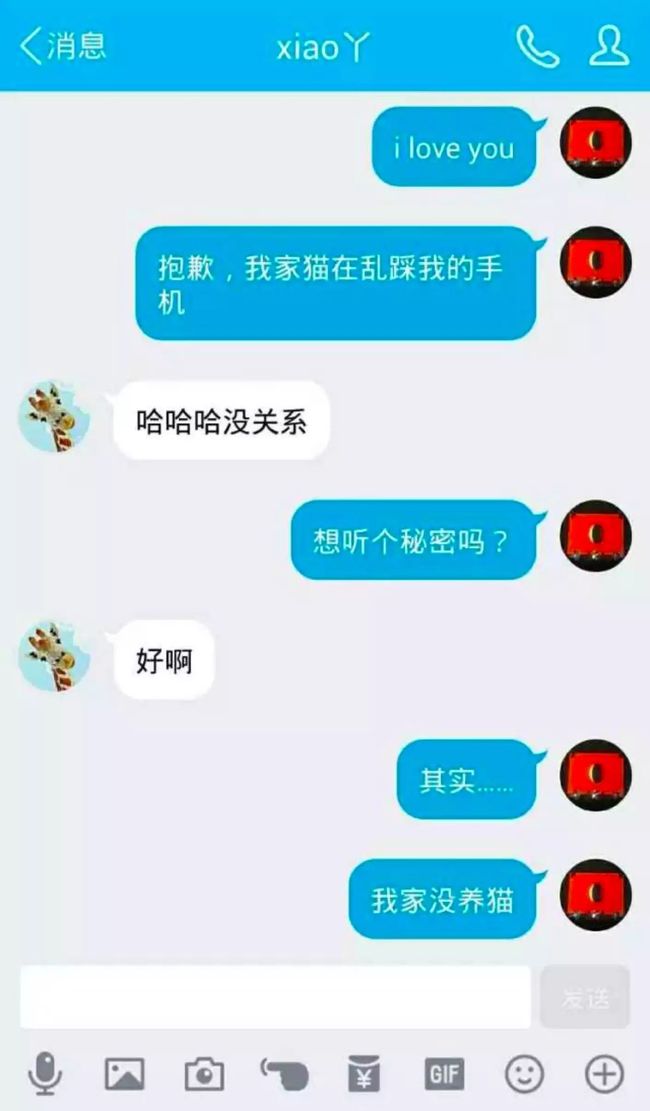Open xiaoY's contact profile icon
The height and width of the screenshot is (1111, 650).
[x=609, y=47]
